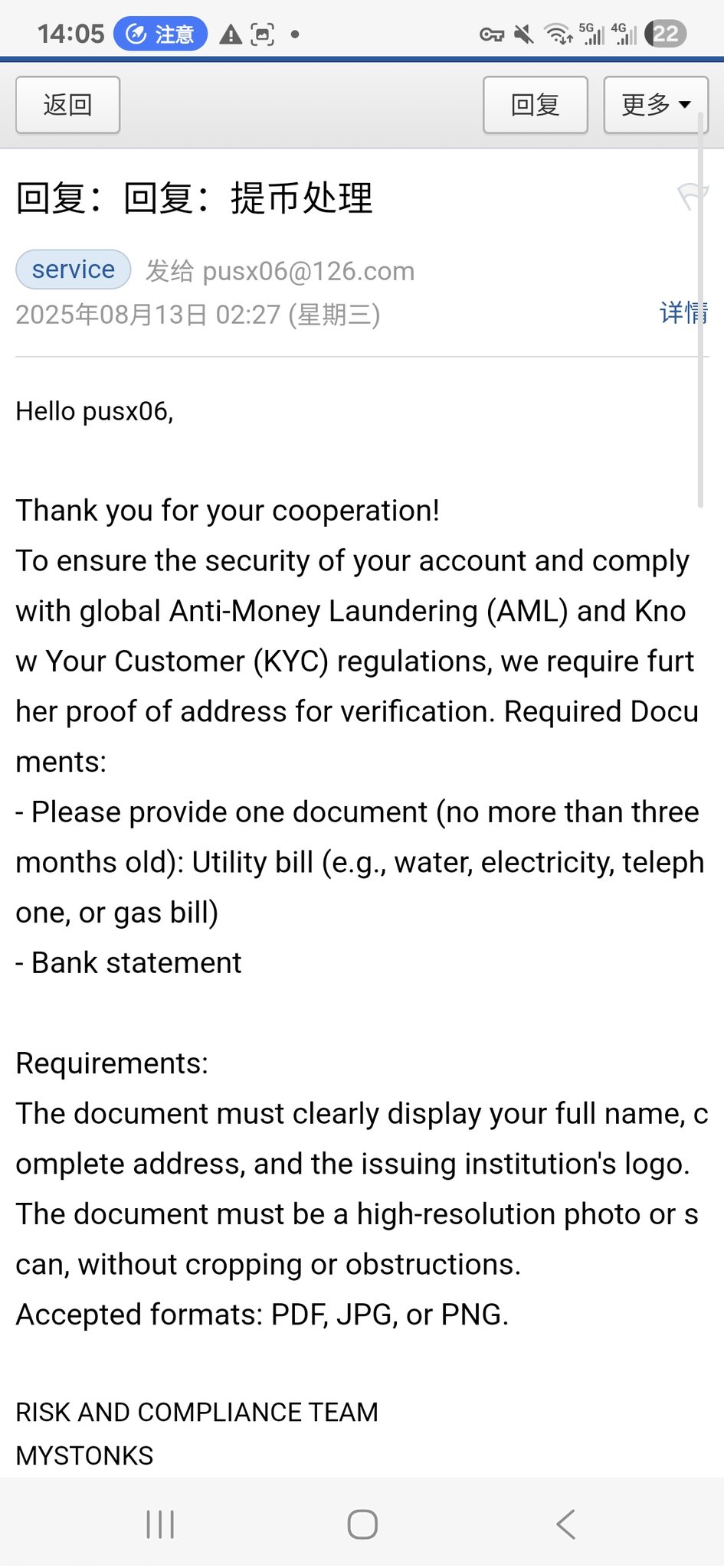This screenshot has height=1568, width=724.
Task: Open the recent apps view
Action: pos(160,1524)
